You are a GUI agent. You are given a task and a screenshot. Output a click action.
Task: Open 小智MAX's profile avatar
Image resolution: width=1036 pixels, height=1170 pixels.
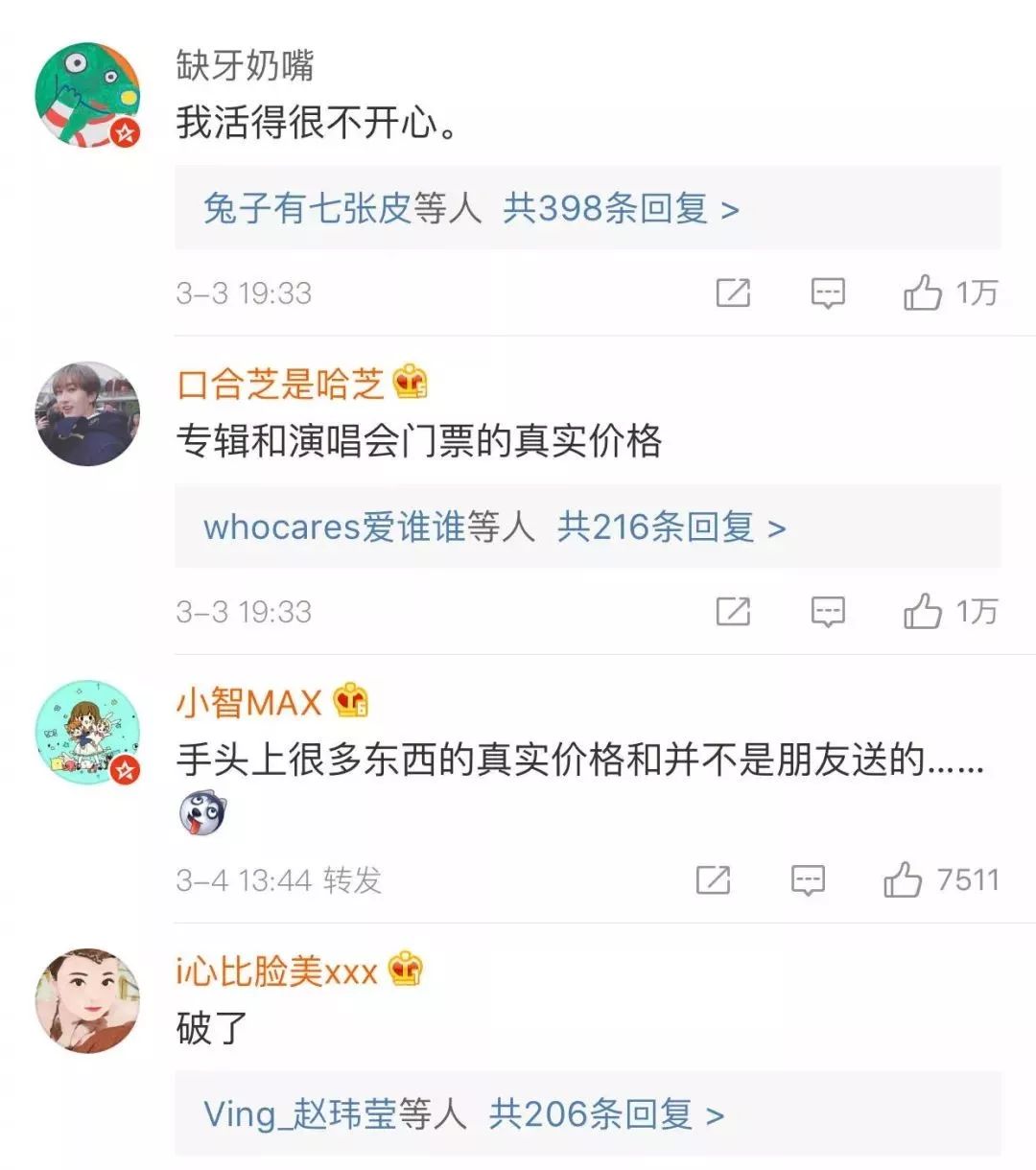point(87,733)
